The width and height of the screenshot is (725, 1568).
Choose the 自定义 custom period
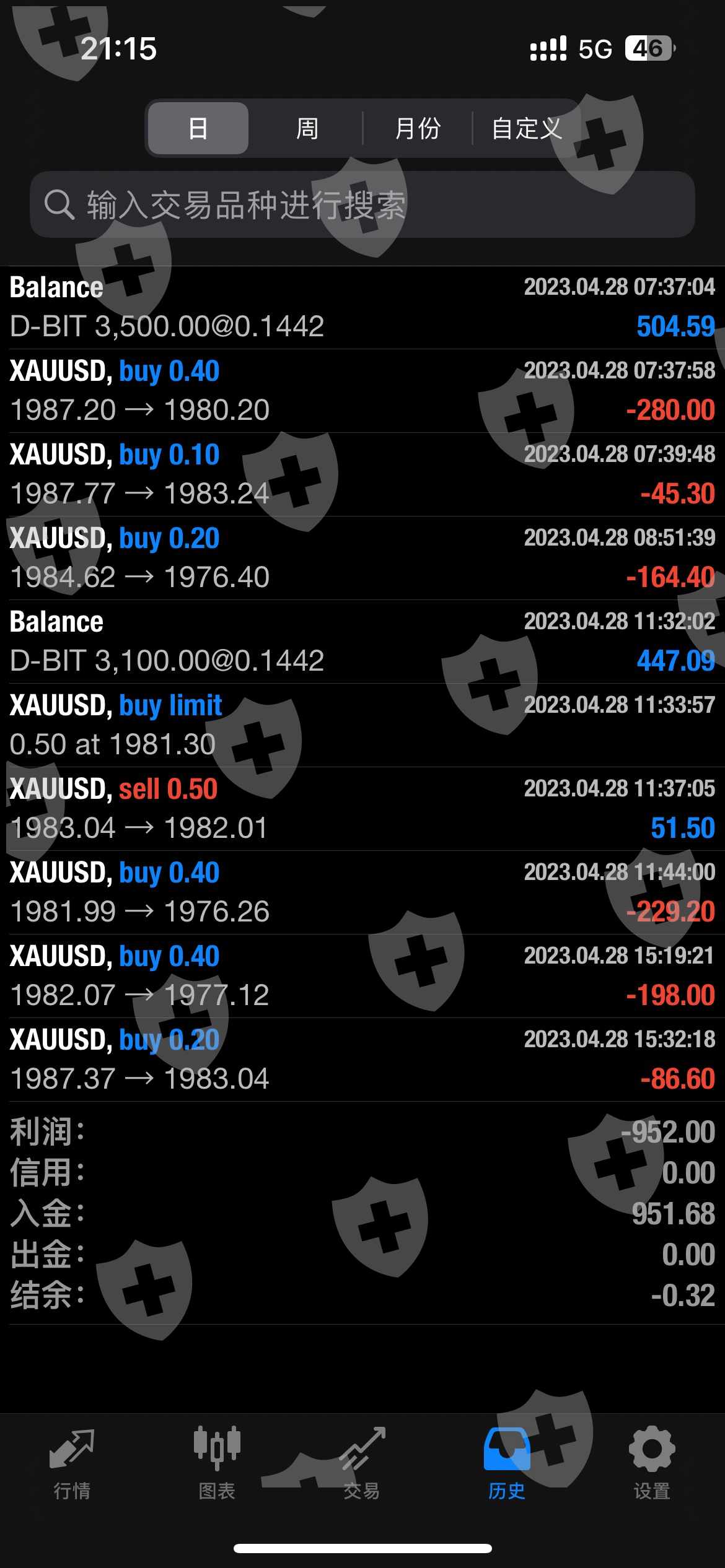point(527,129)
